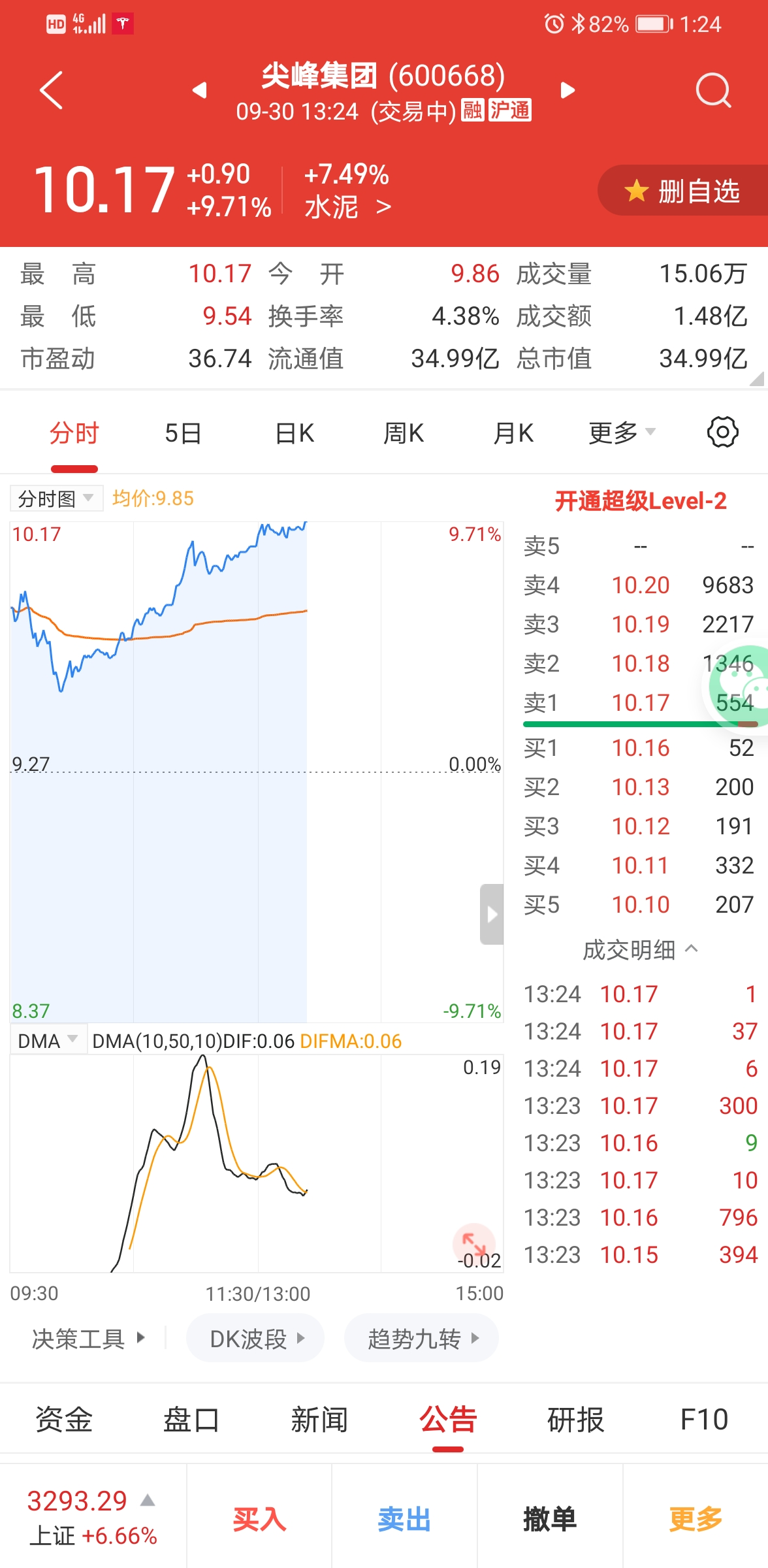This screenshot has height=1568, width=768.
Task: Switch to the next stock arrow
Action: [x=568, y=90]
